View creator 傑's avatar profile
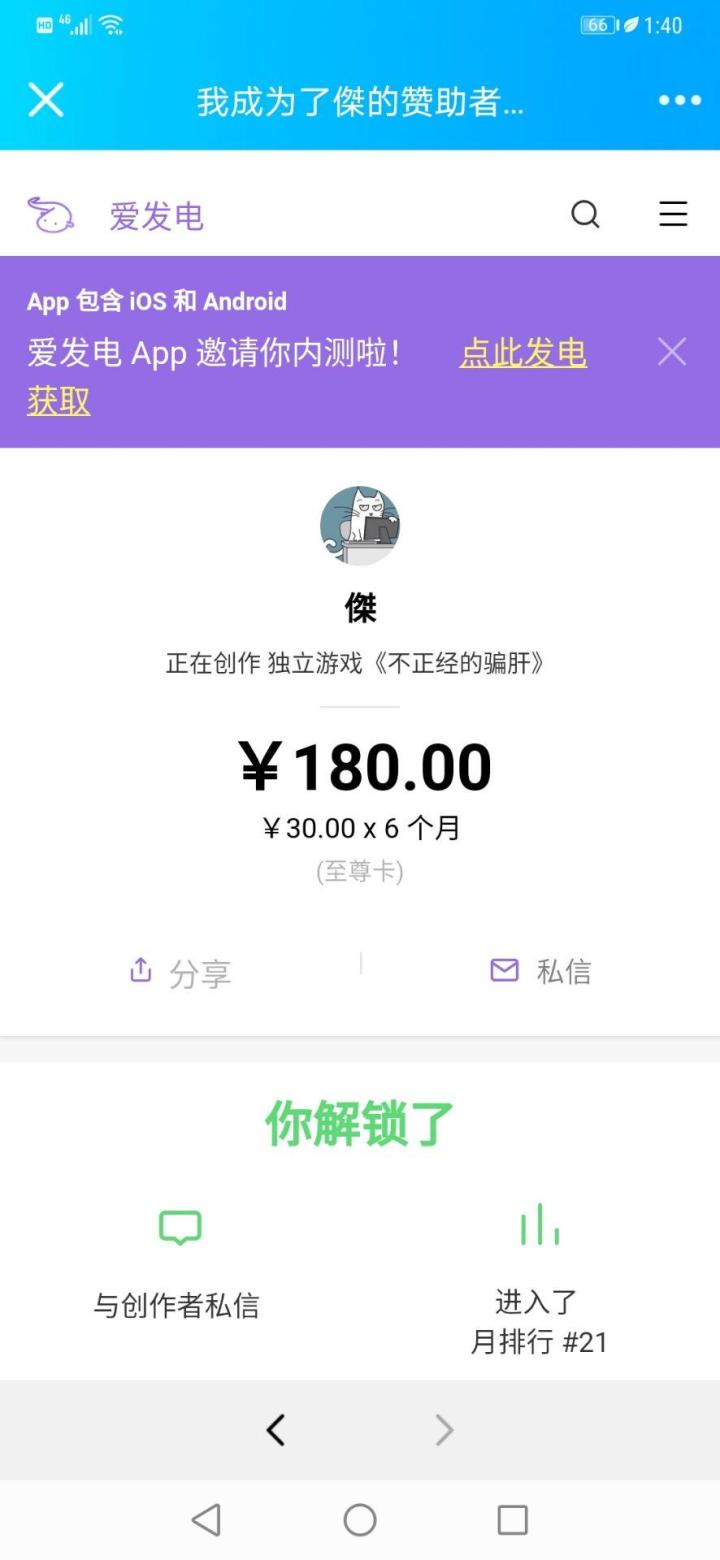Viewport: 720px width, 1560px height. (360, 526)
